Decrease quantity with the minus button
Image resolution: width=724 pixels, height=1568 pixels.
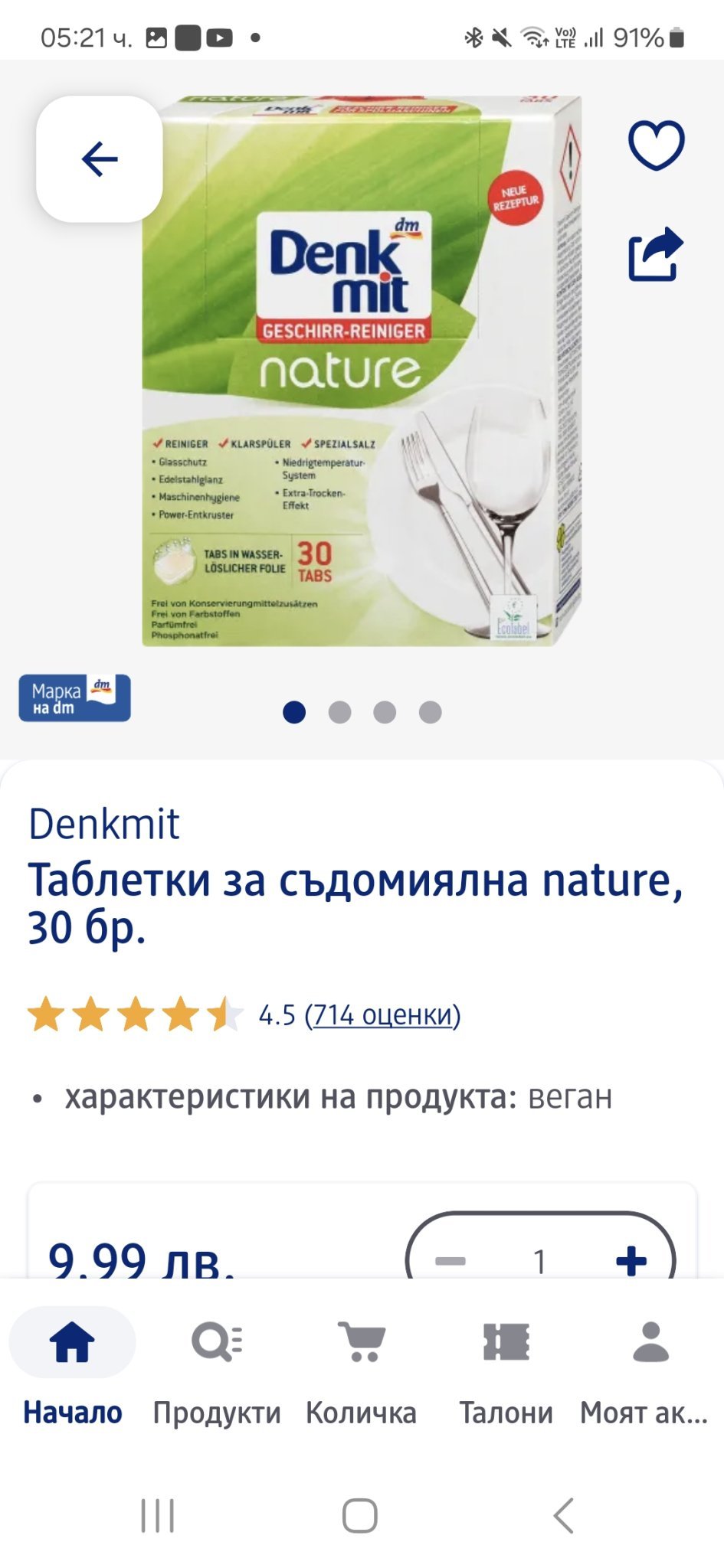click(450, 1260)
